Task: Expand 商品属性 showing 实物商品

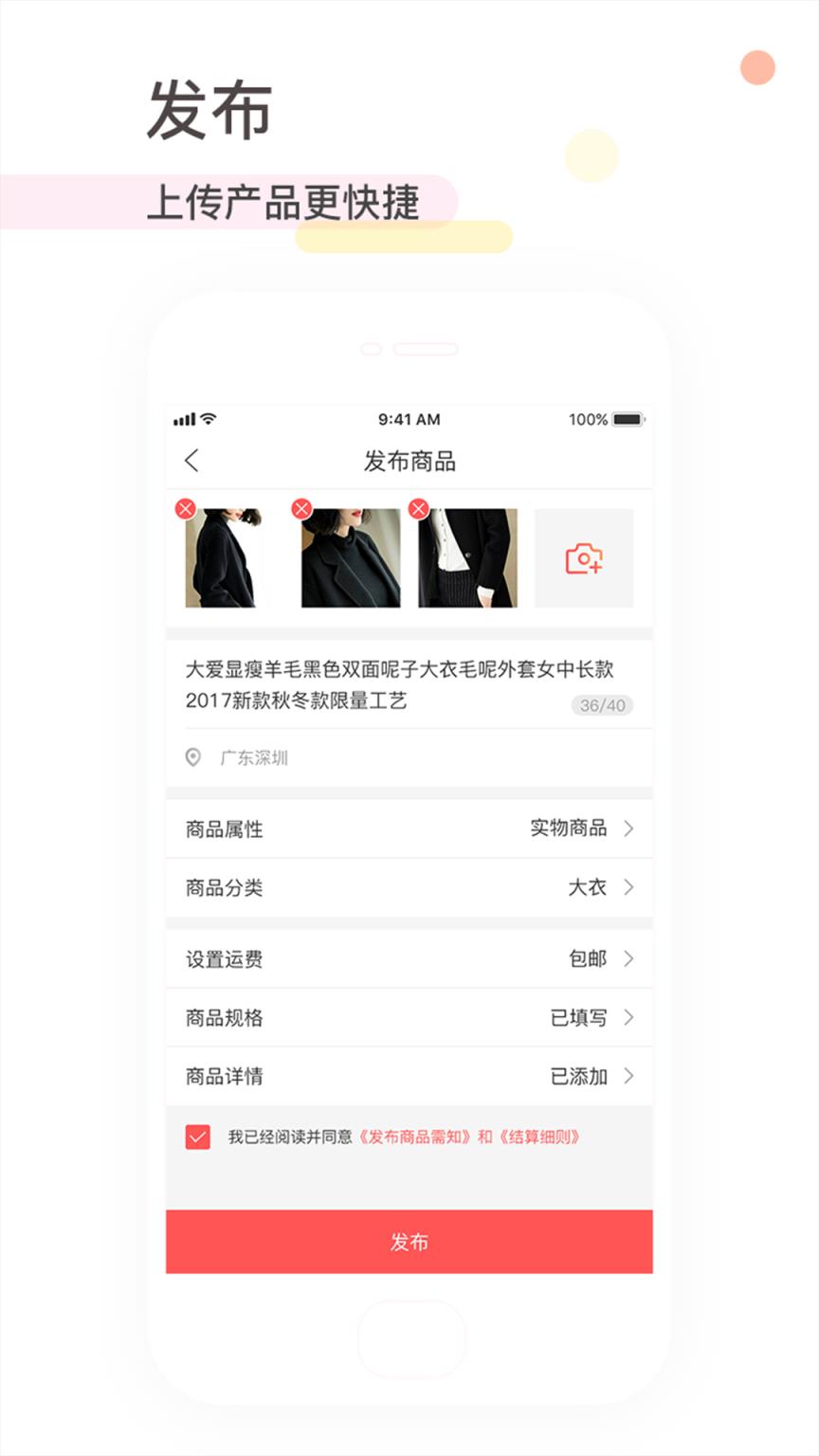Action: pyautogui.click(x=408, y=828)
